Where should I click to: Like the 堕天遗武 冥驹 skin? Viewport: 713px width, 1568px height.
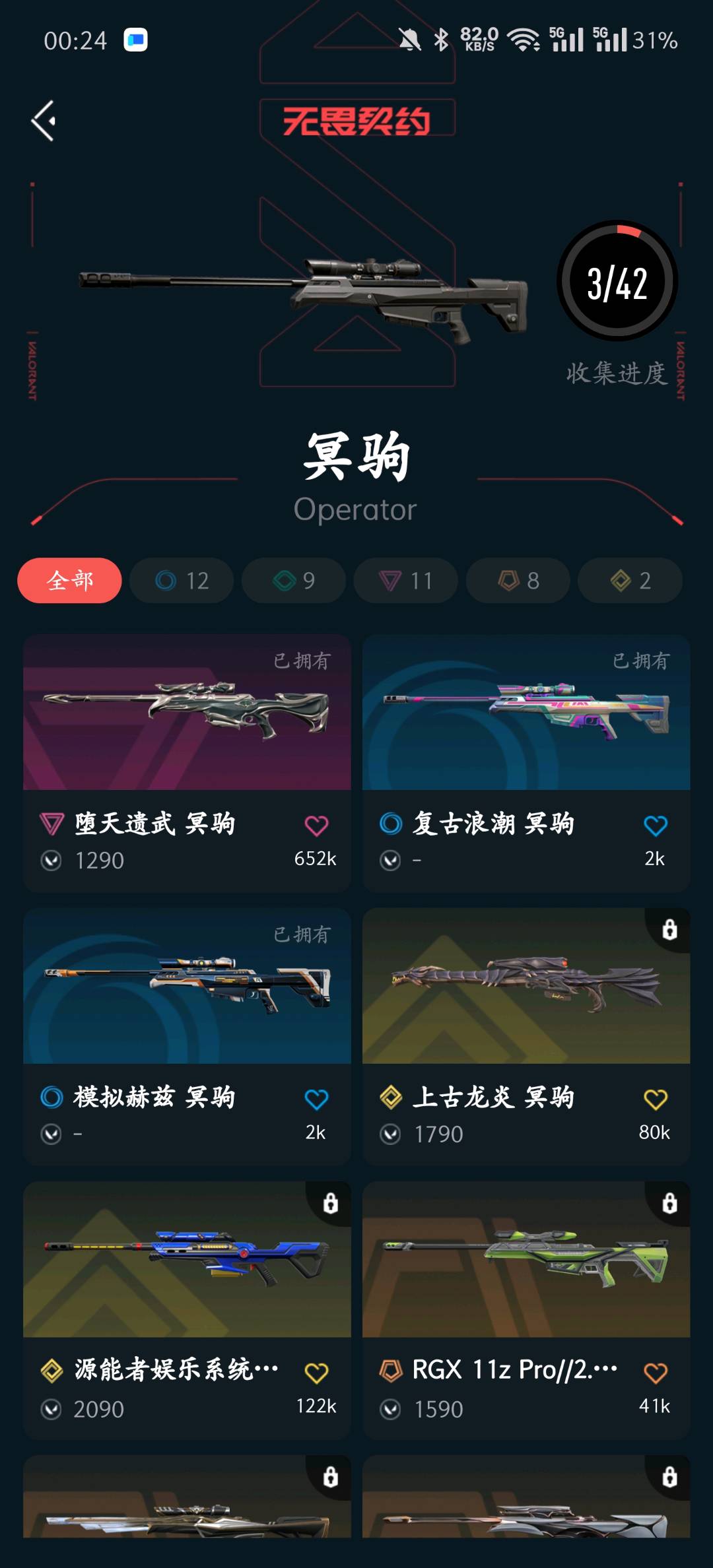pos(316,826)
